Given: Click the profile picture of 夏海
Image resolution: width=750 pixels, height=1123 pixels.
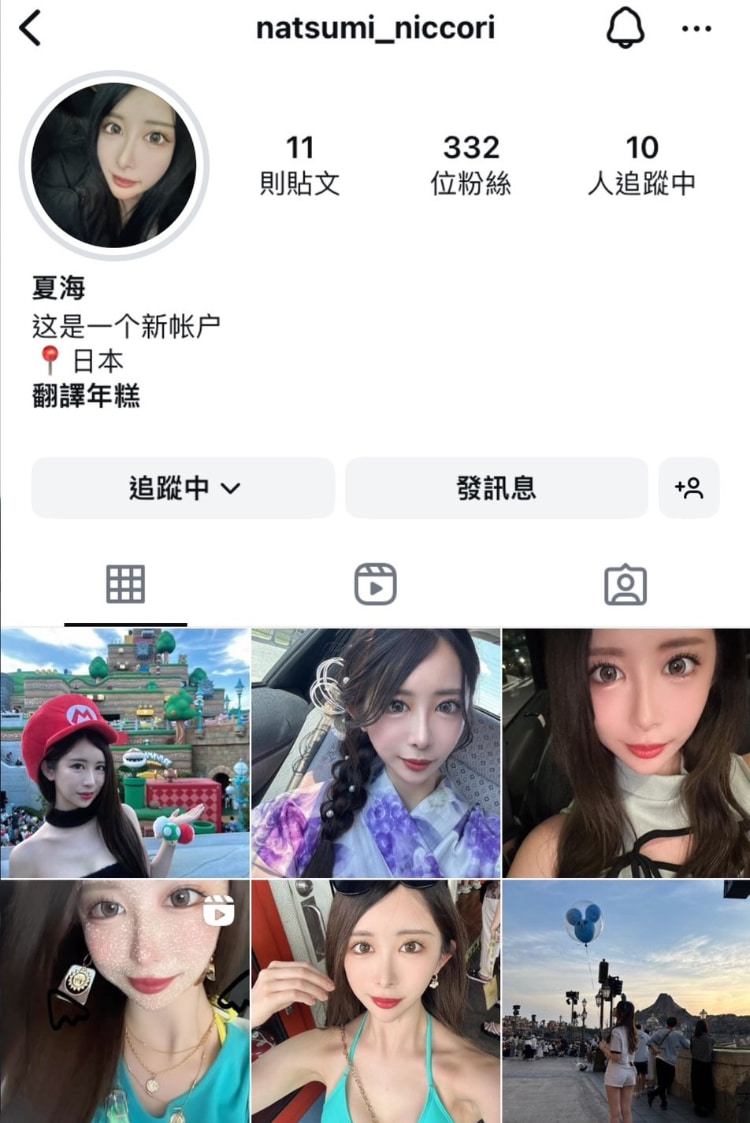Looking at the screenshot, I should tap(114, 163).
